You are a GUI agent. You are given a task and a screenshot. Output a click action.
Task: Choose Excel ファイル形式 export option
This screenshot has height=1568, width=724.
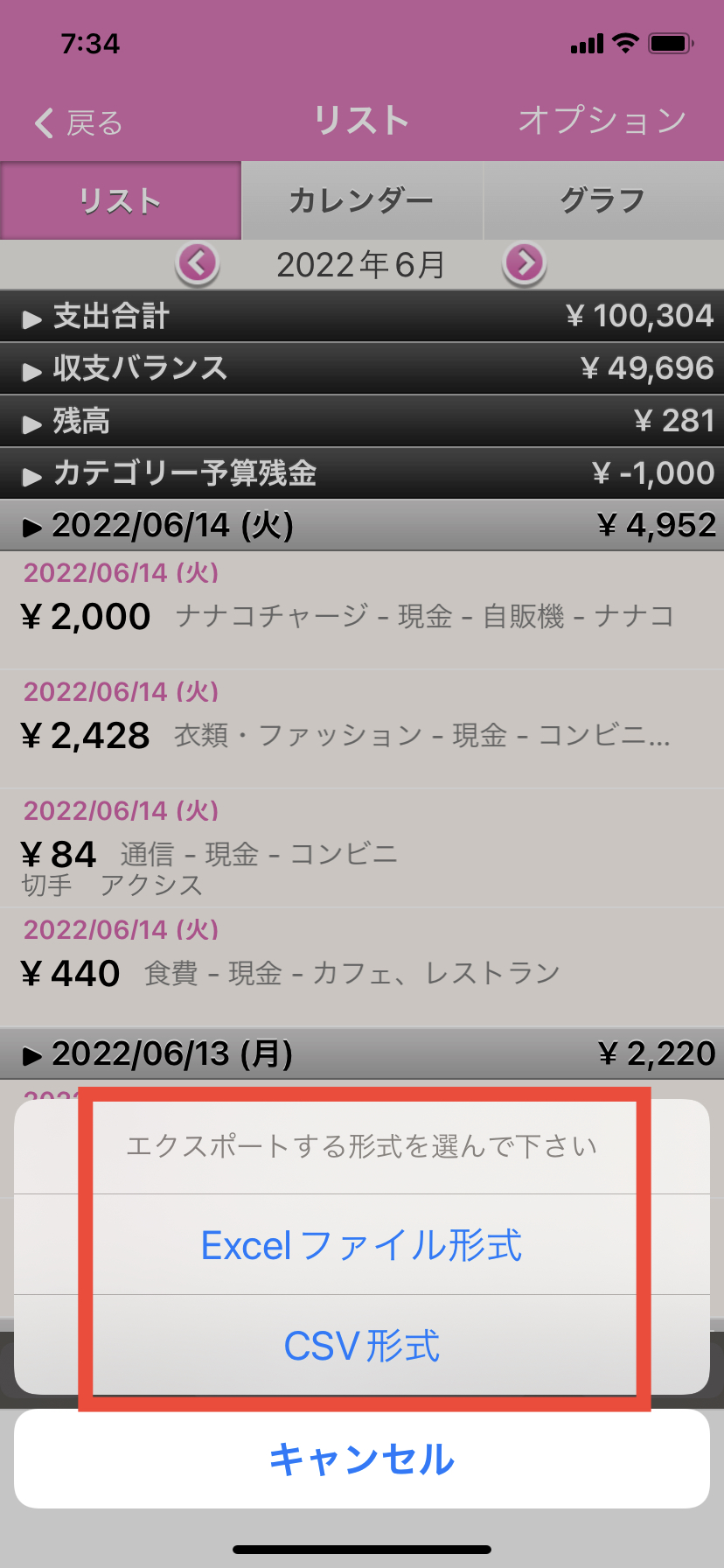point(362,1245)
